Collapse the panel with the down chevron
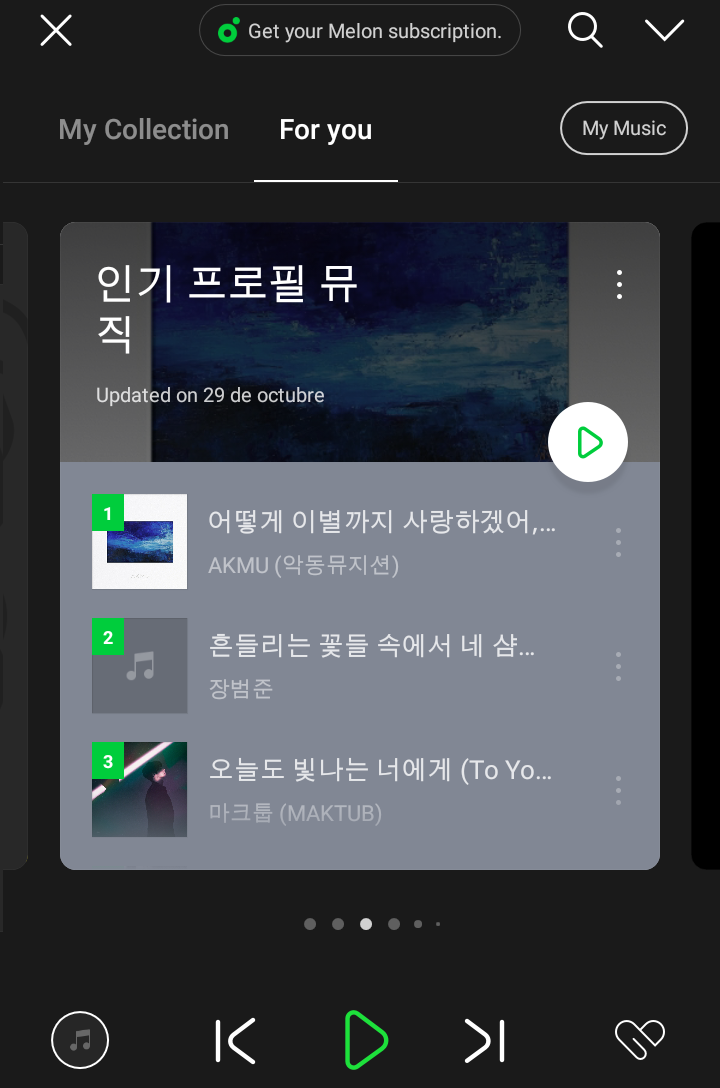Image resolution: width=720 pixels, height=1088 pixels. 664,31
